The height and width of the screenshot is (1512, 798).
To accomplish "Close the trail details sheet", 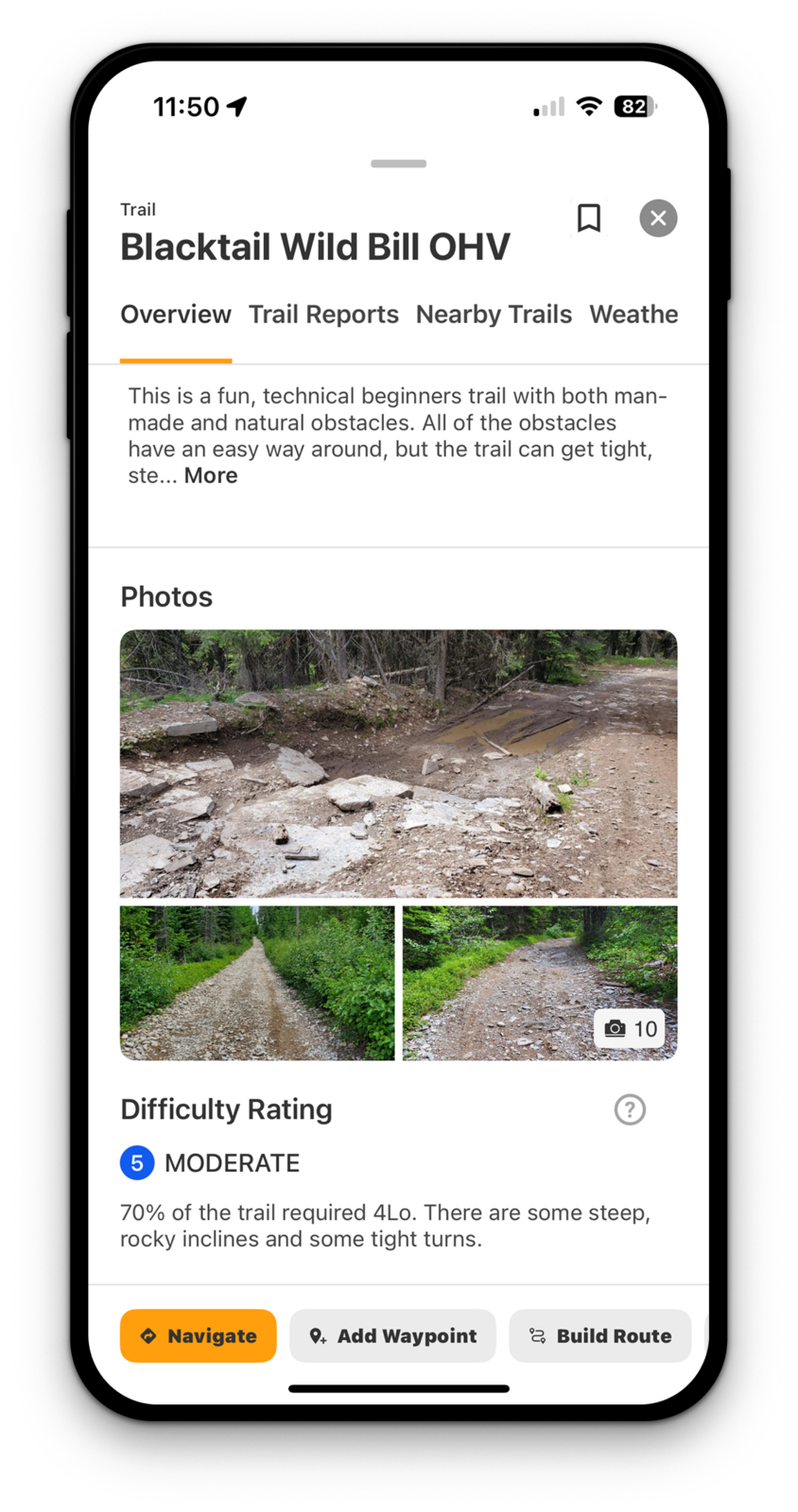I will coord(658,218).
